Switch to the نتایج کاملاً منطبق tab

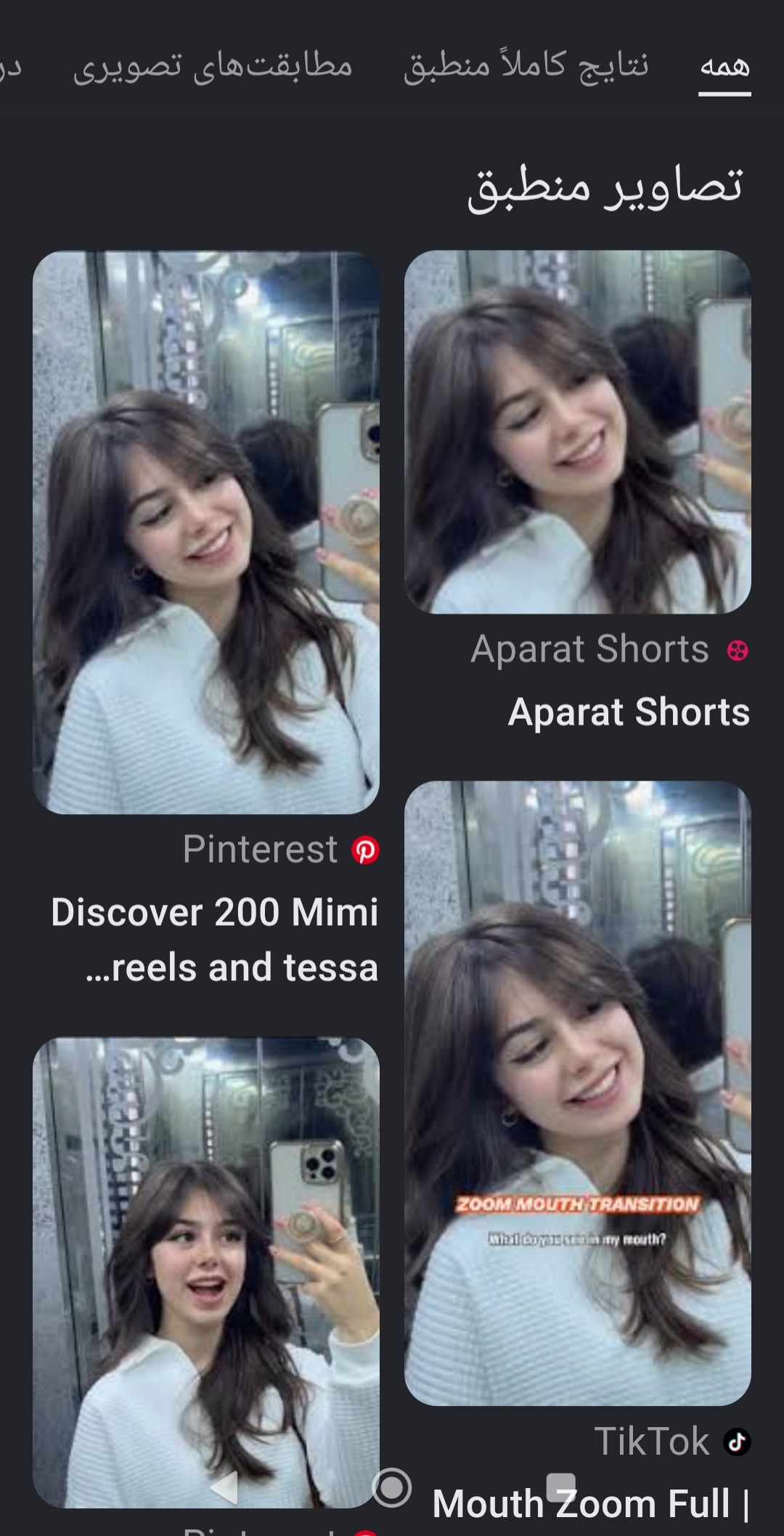[526, 67]
